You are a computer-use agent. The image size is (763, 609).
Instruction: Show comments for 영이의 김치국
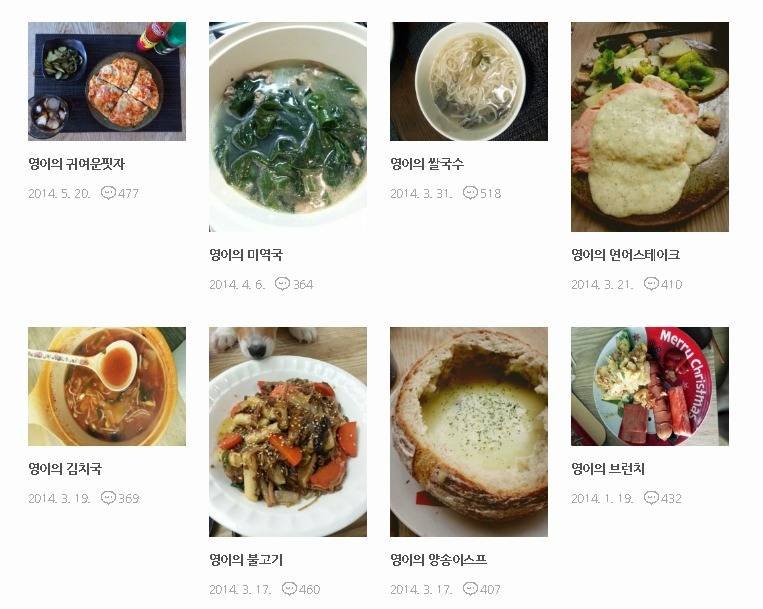tap(119, 498)
